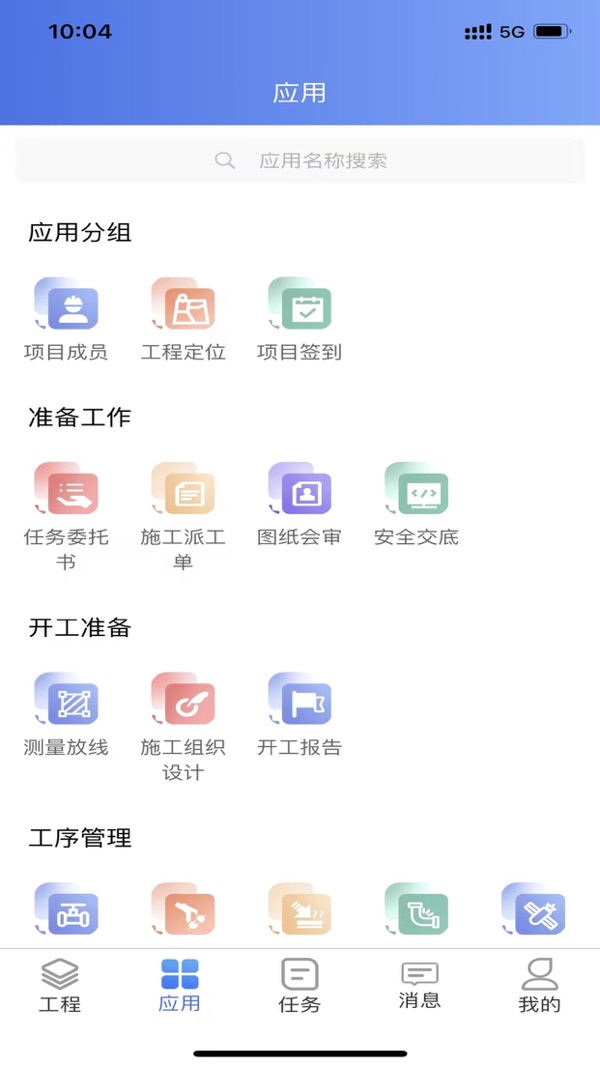
Task: Tap the 应用名称搜索 search box
Action: coord(300,161)
